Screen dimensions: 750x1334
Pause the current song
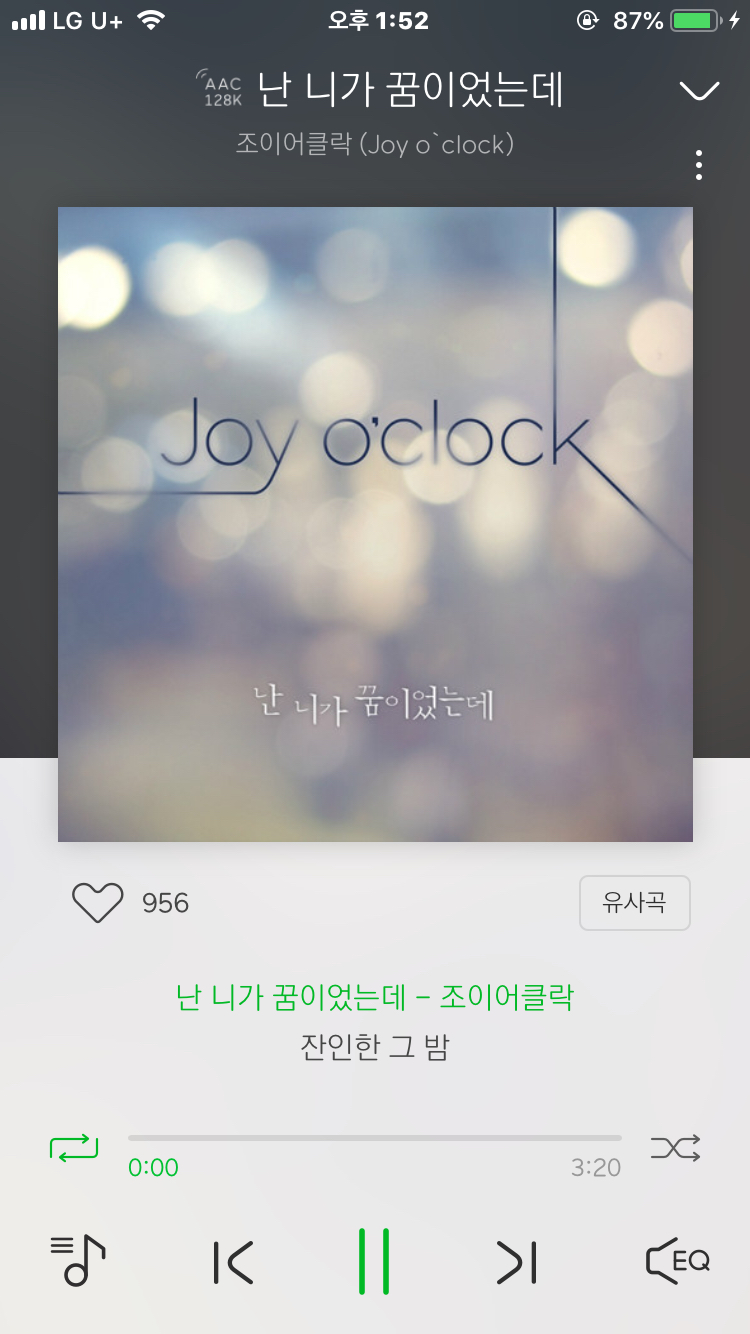[x=374, y=1262]
